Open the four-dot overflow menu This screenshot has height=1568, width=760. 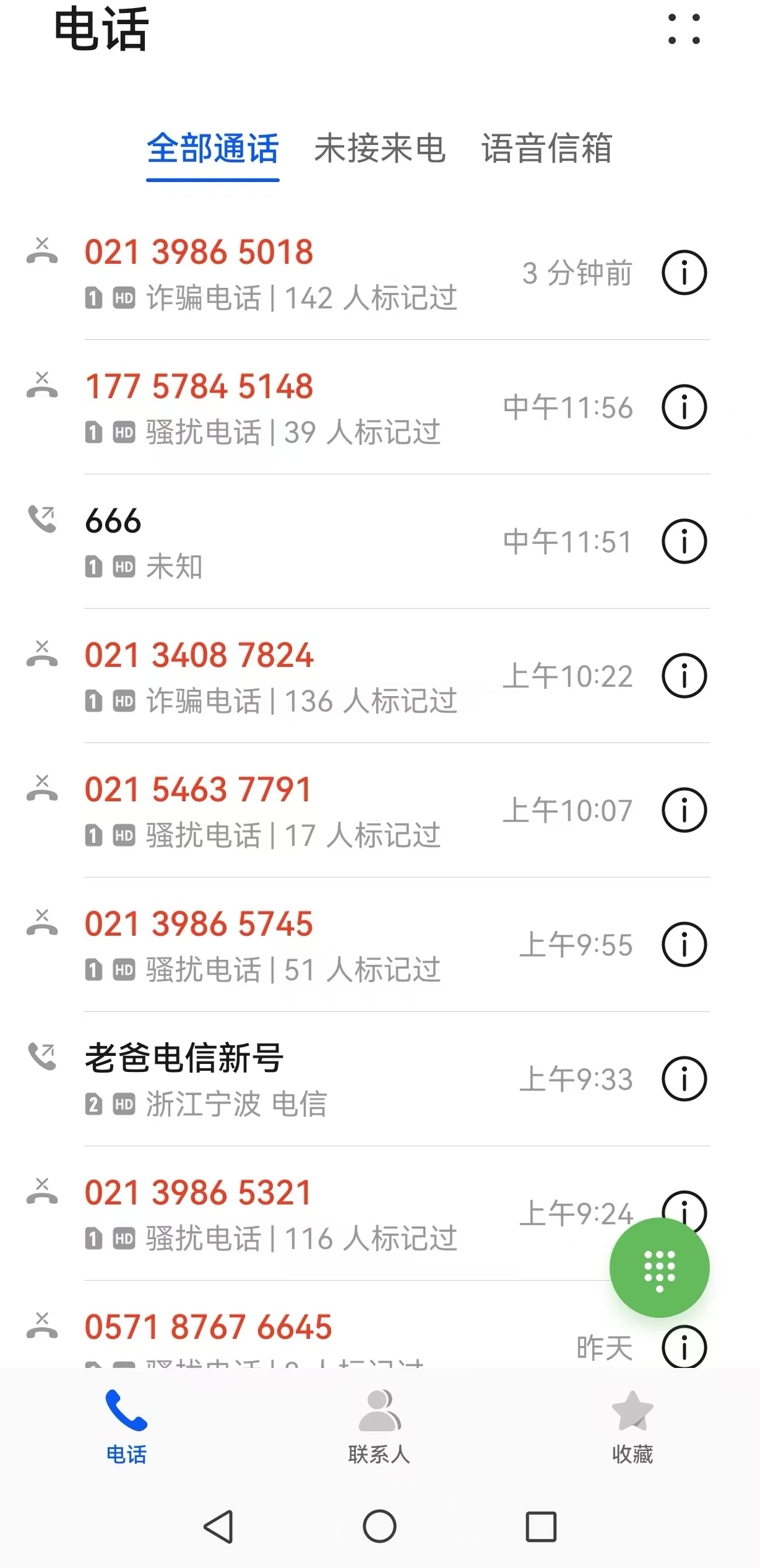click(684, 29)
